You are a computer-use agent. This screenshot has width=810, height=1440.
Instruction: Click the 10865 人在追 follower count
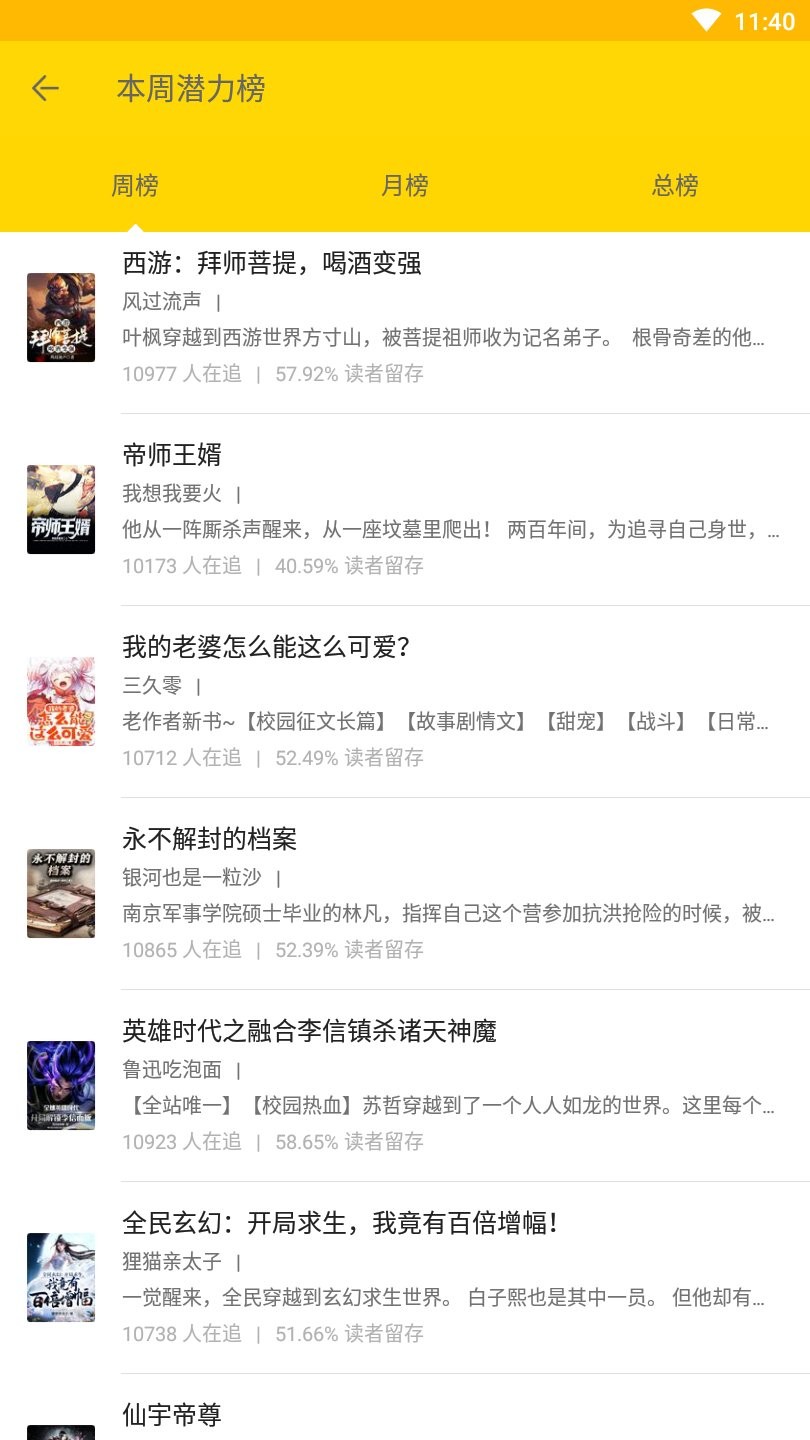pyautogui.click(x=183, y=950)
